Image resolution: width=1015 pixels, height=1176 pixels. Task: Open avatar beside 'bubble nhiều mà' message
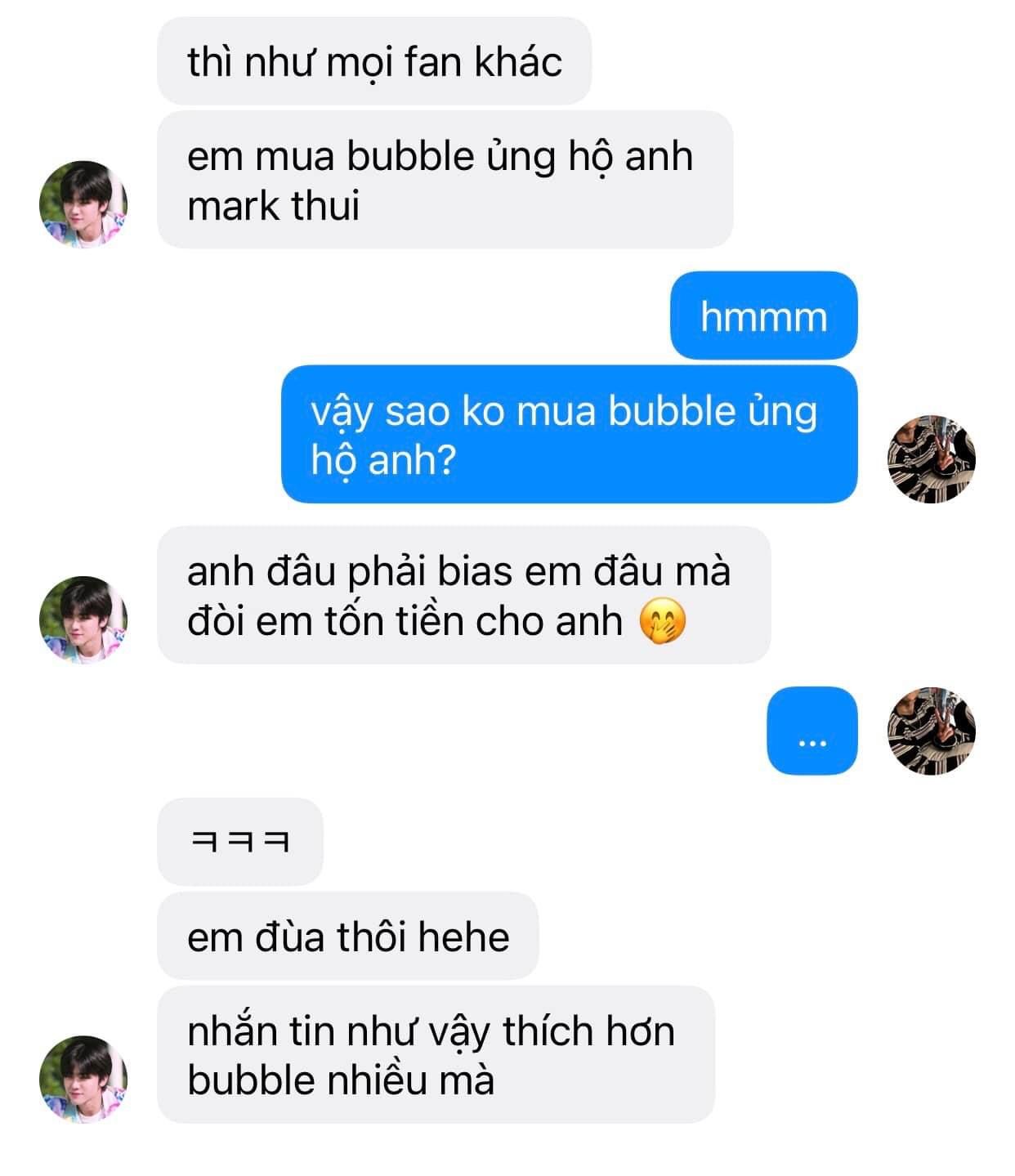(83, 1079)
